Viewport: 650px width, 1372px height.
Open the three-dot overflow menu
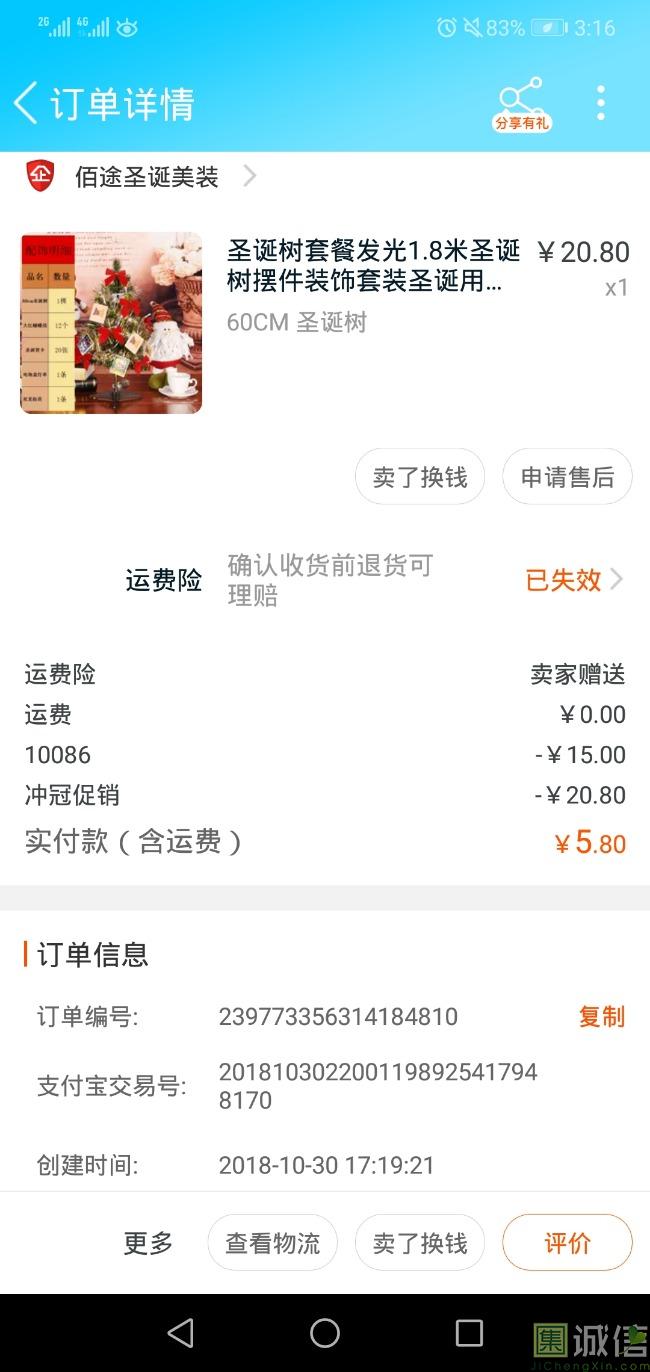click(600, 103)
